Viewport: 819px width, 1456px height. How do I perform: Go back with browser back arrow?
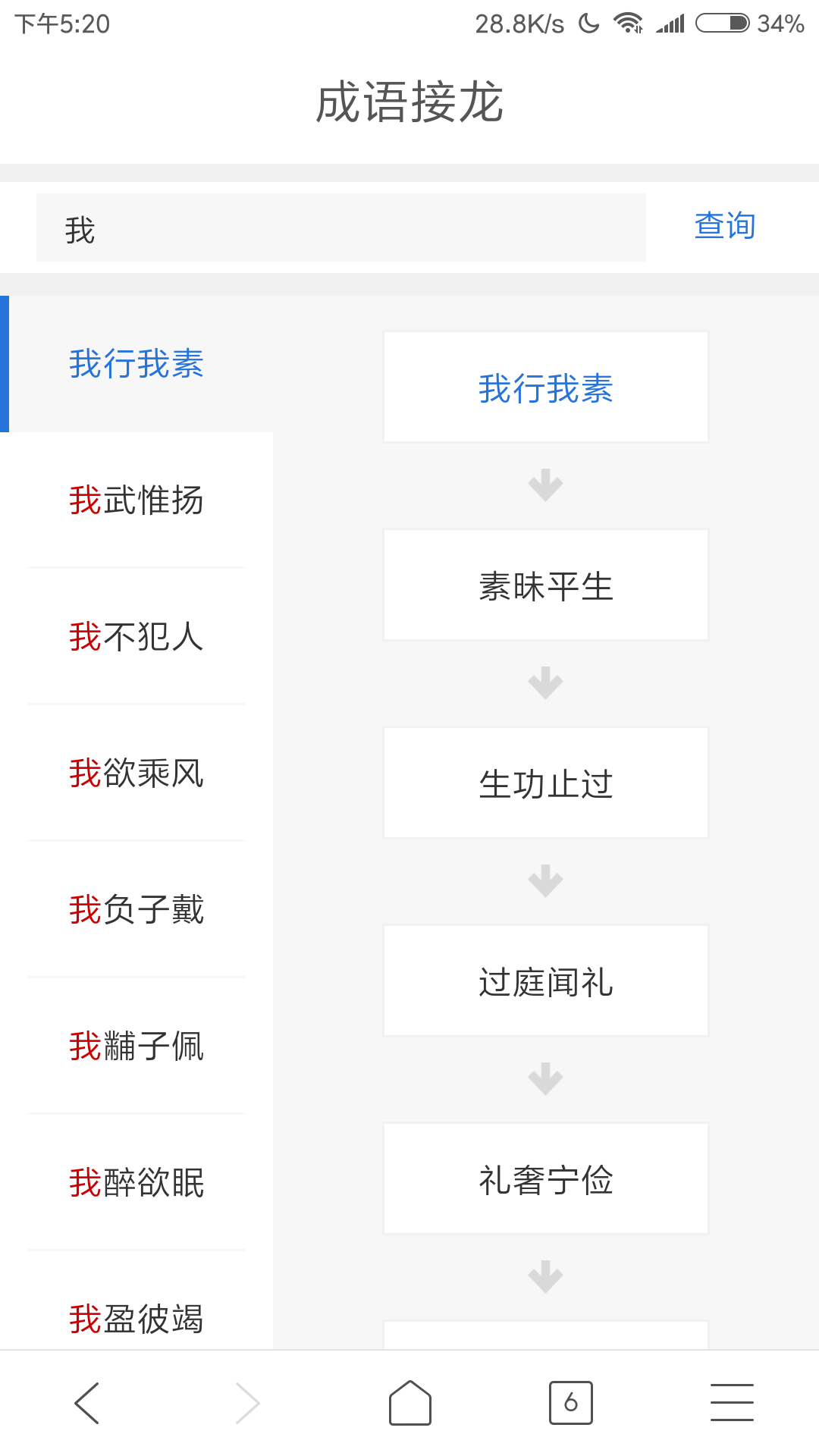[86, 1403]
